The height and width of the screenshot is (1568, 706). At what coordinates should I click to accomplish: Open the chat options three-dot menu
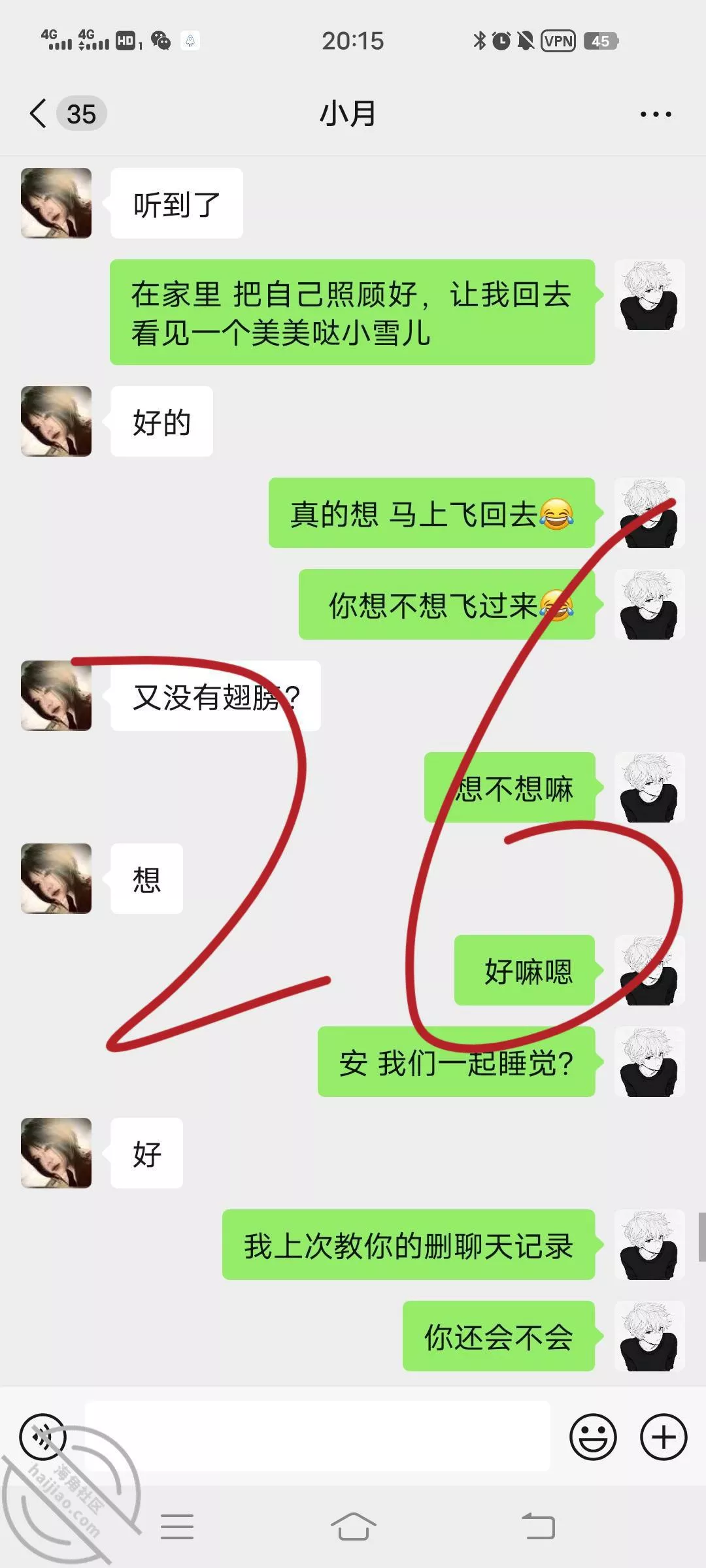[x=655, y=114]
